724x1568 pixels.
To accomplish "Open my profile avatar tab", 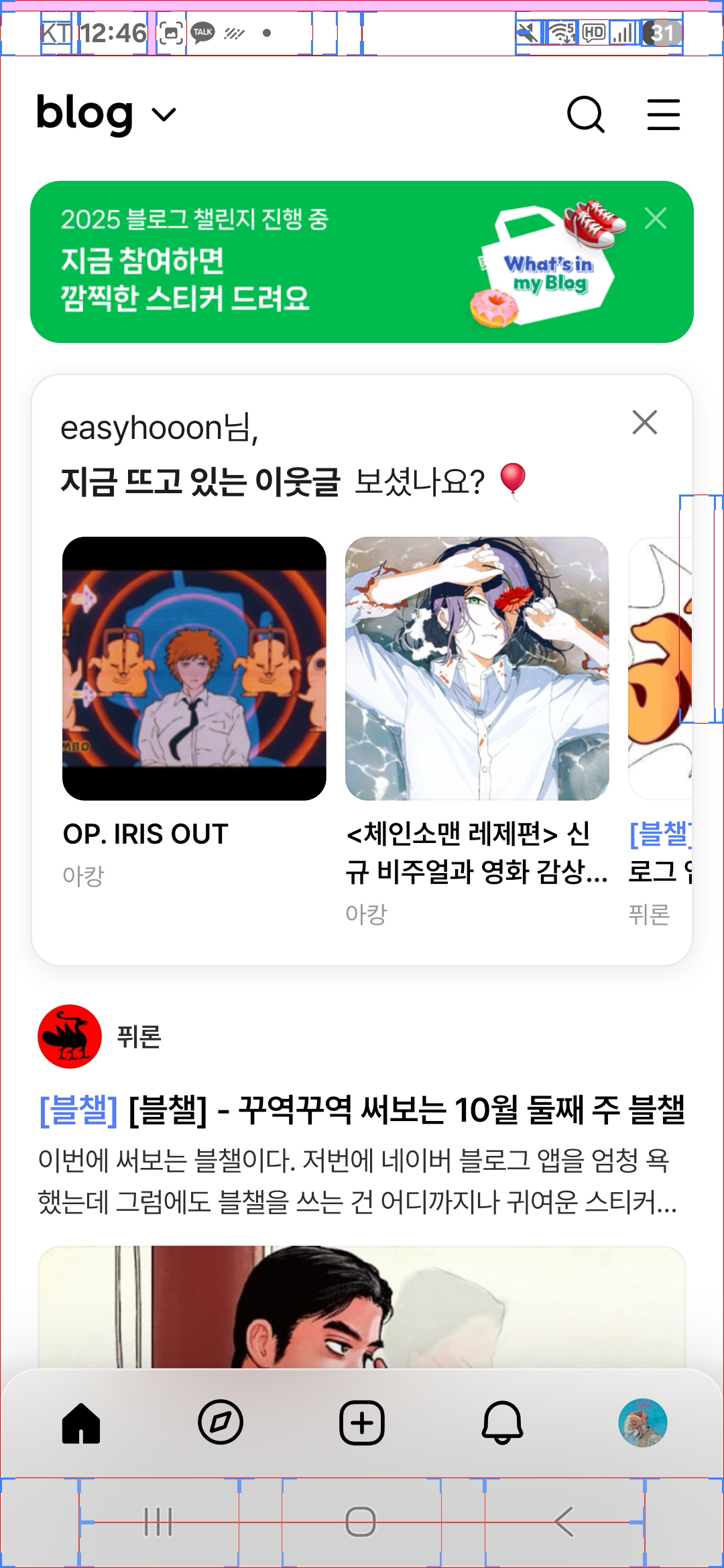I will (642, 1423).
